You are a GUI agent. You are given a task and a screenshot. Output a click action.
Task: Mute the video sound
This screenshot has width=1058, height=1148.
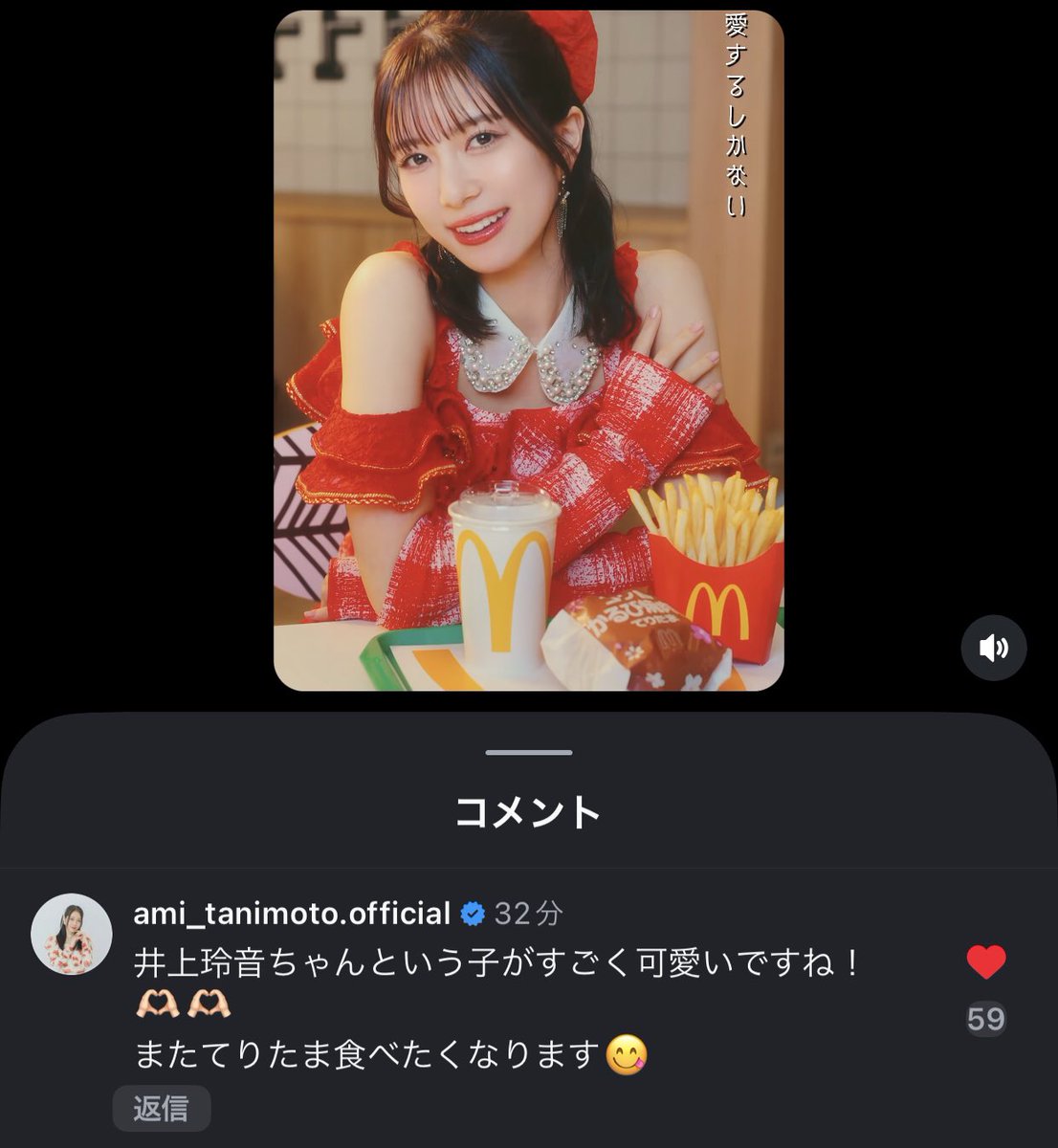(993, 648)
